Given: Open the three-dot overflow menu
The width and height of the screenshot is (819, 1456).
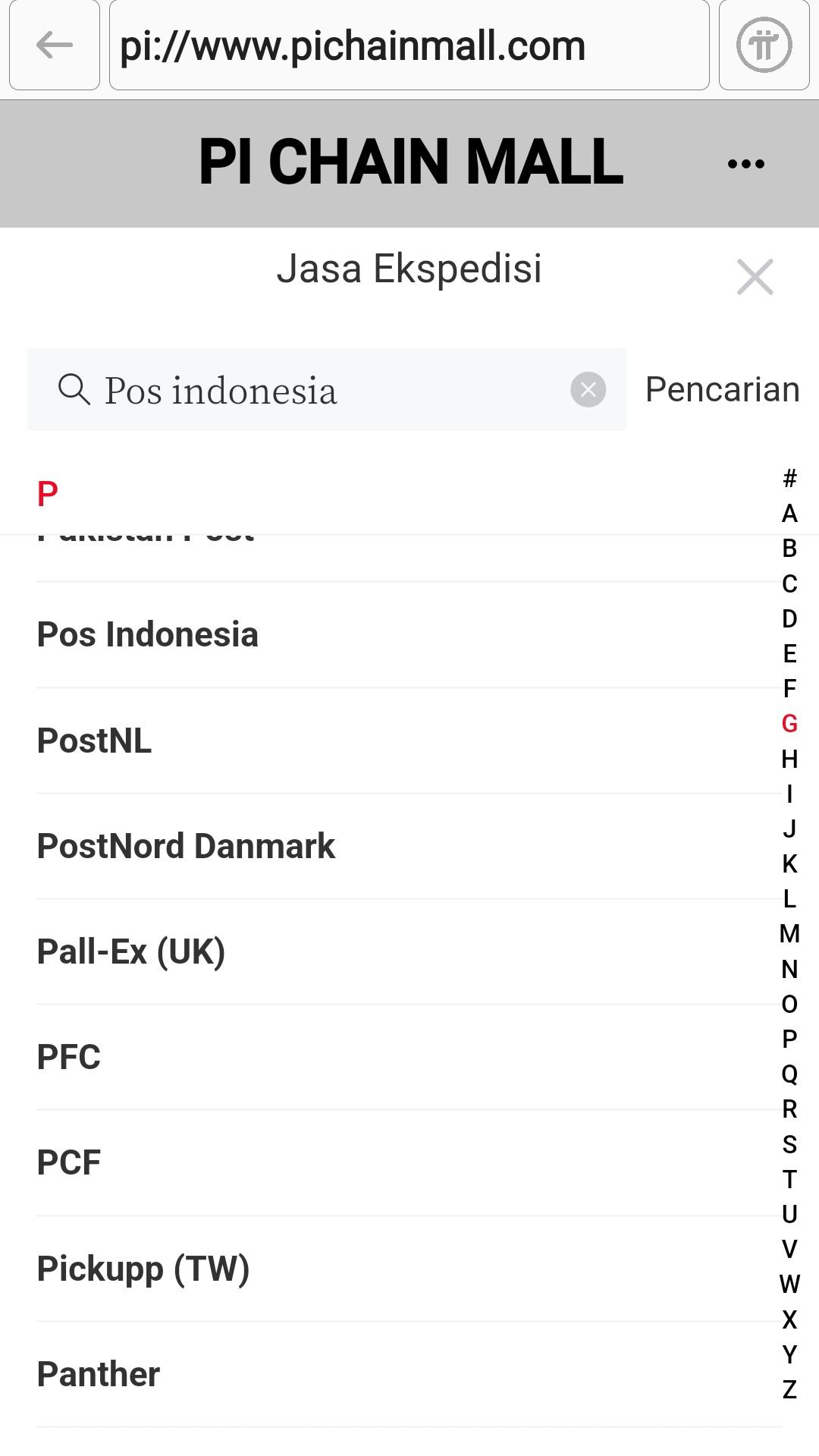Looking at the screenshot, I should click(745, 163).
